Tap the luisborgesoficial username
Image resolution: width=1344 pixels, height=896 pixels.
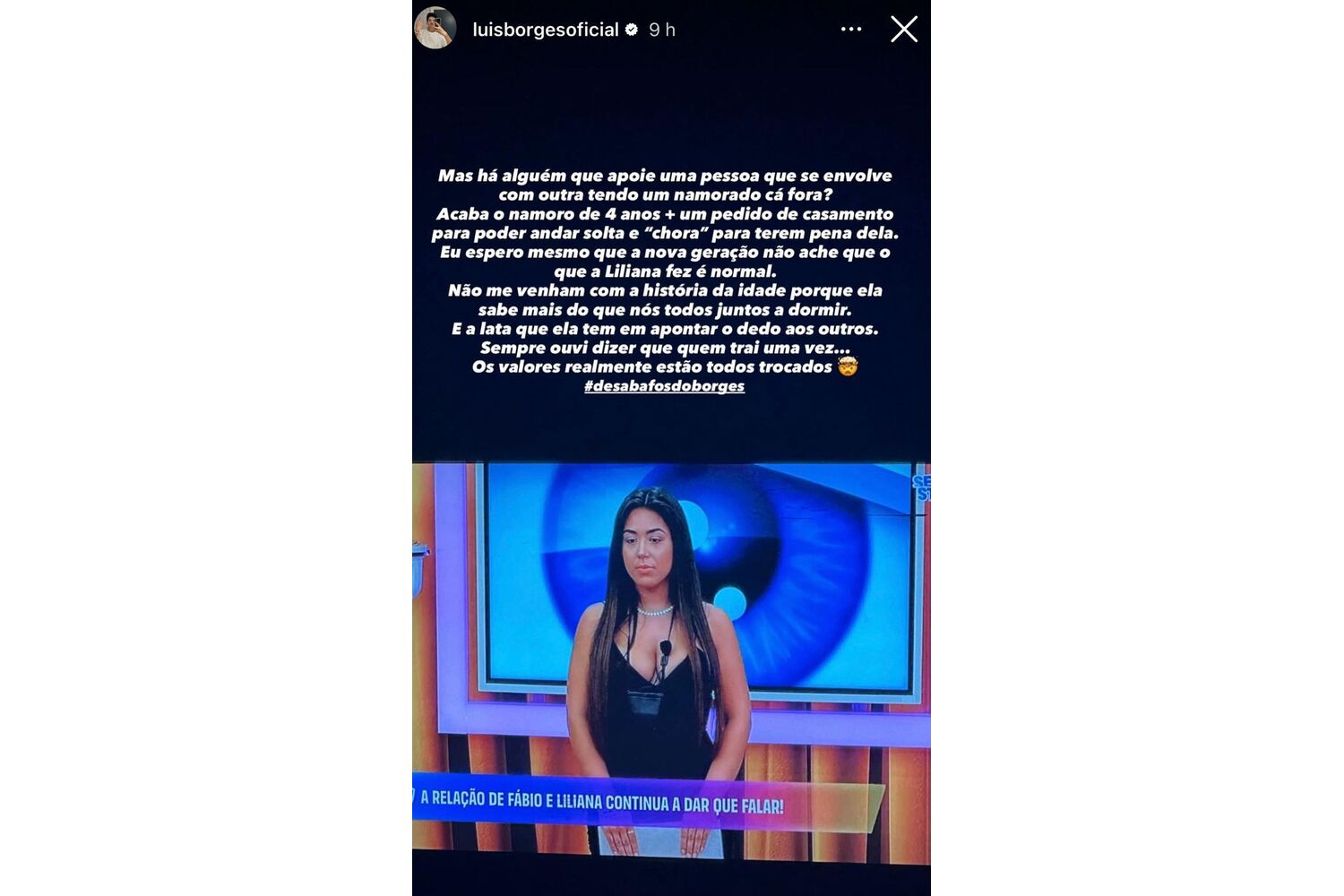click(x=545, y=30)
